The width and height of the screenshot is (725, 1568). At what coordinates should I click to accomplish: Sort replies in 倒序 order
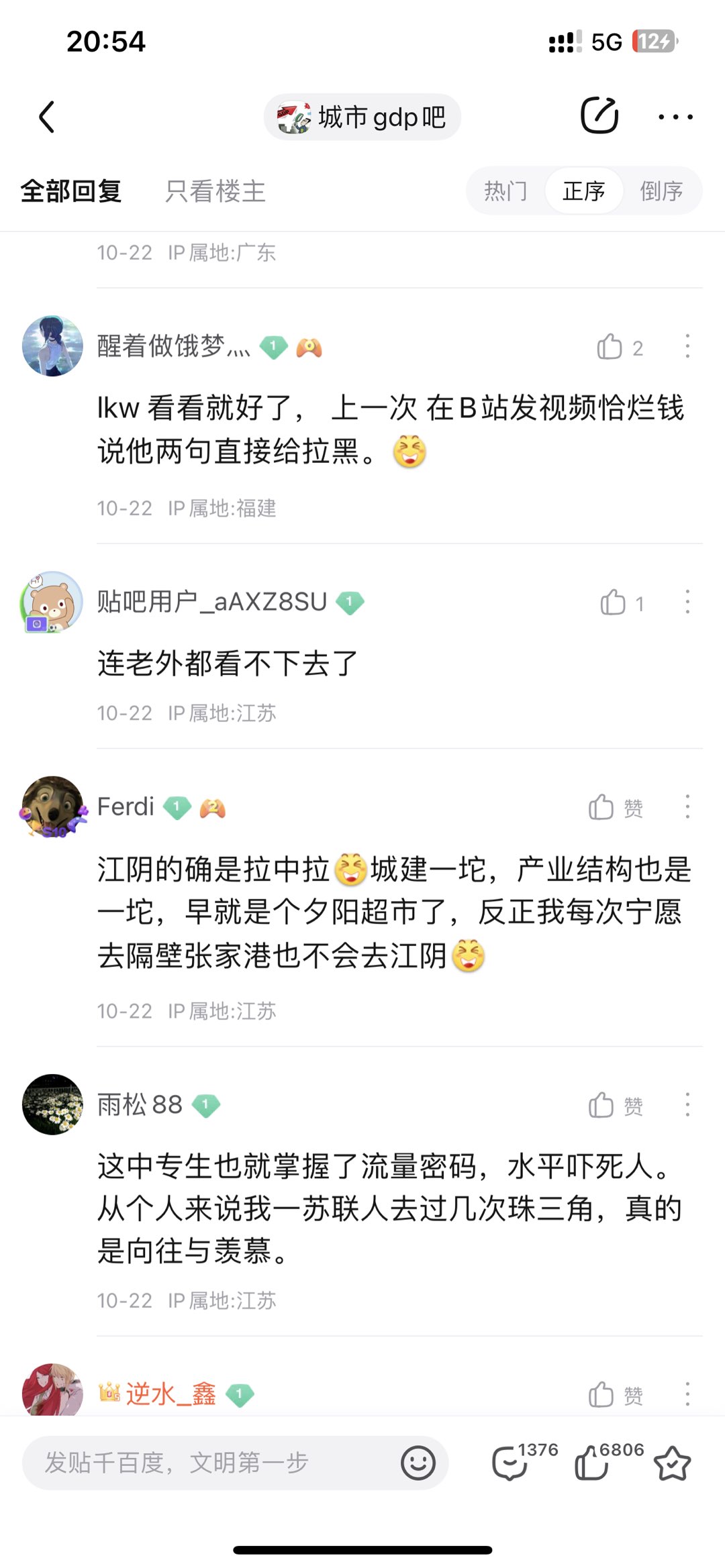pos(661,191)
